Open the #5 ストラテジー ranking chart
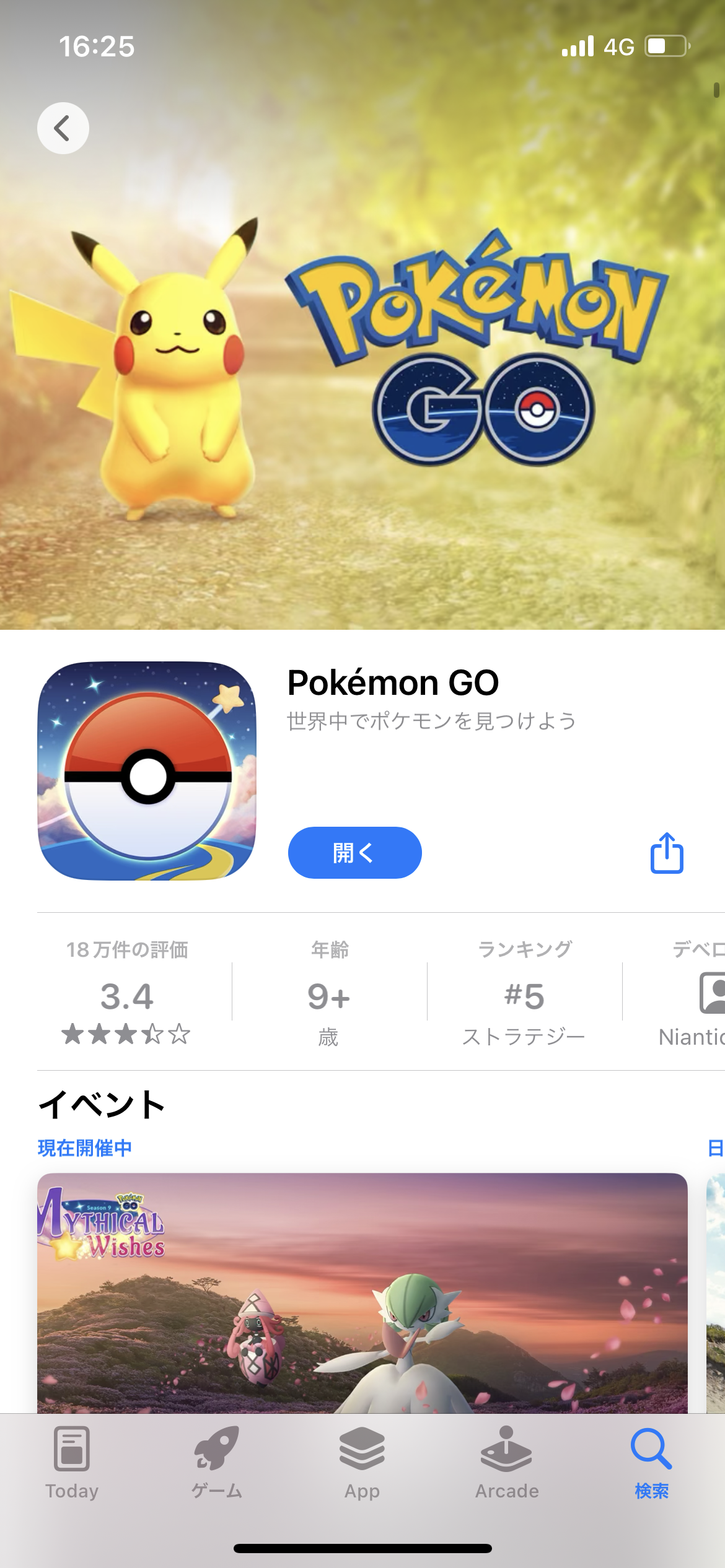The image size is (725, 1568). click(524, 991)
